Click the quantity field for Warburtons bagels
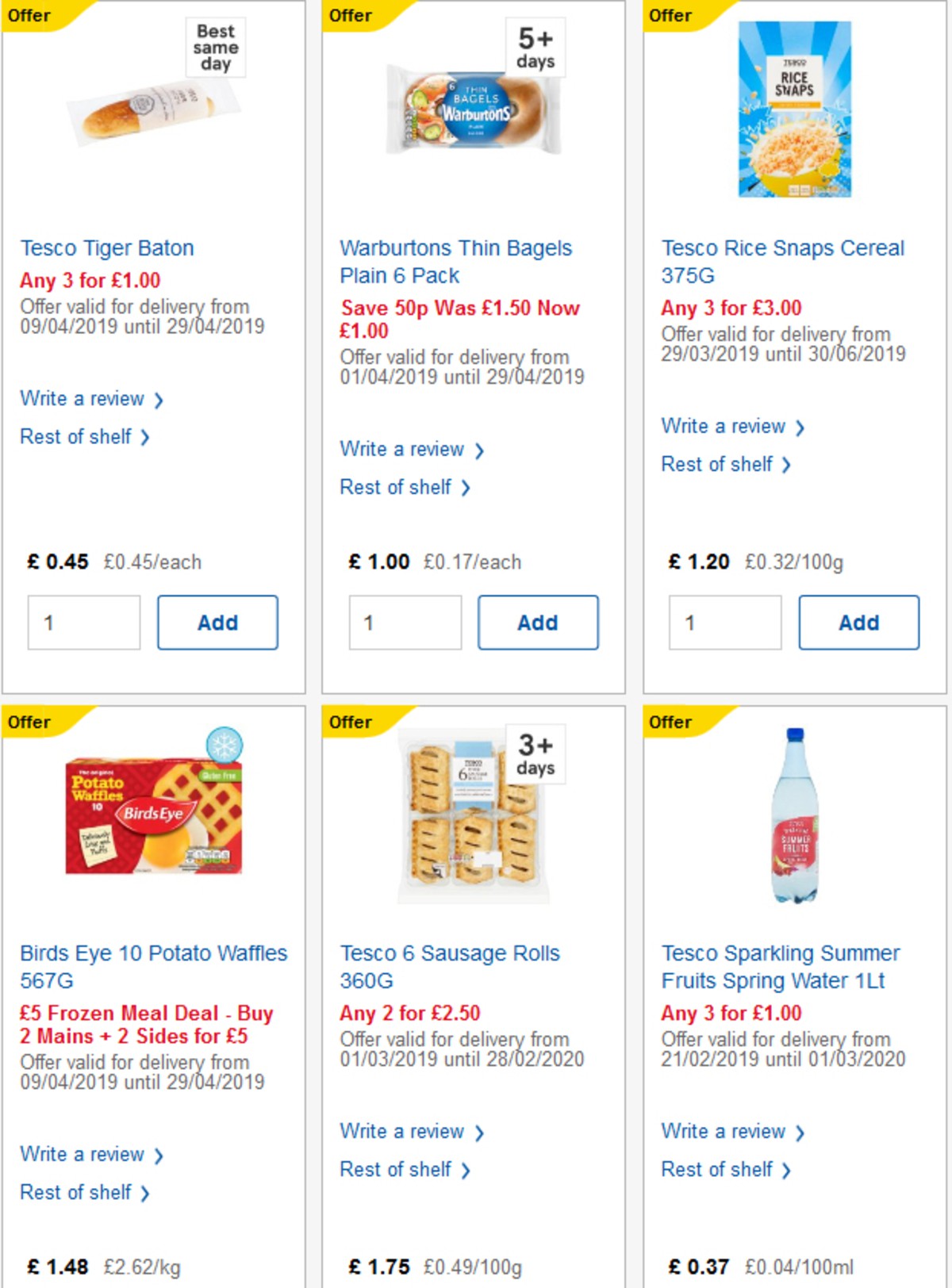The height and width of the screenshot is (1288, 952). [405, 623]
